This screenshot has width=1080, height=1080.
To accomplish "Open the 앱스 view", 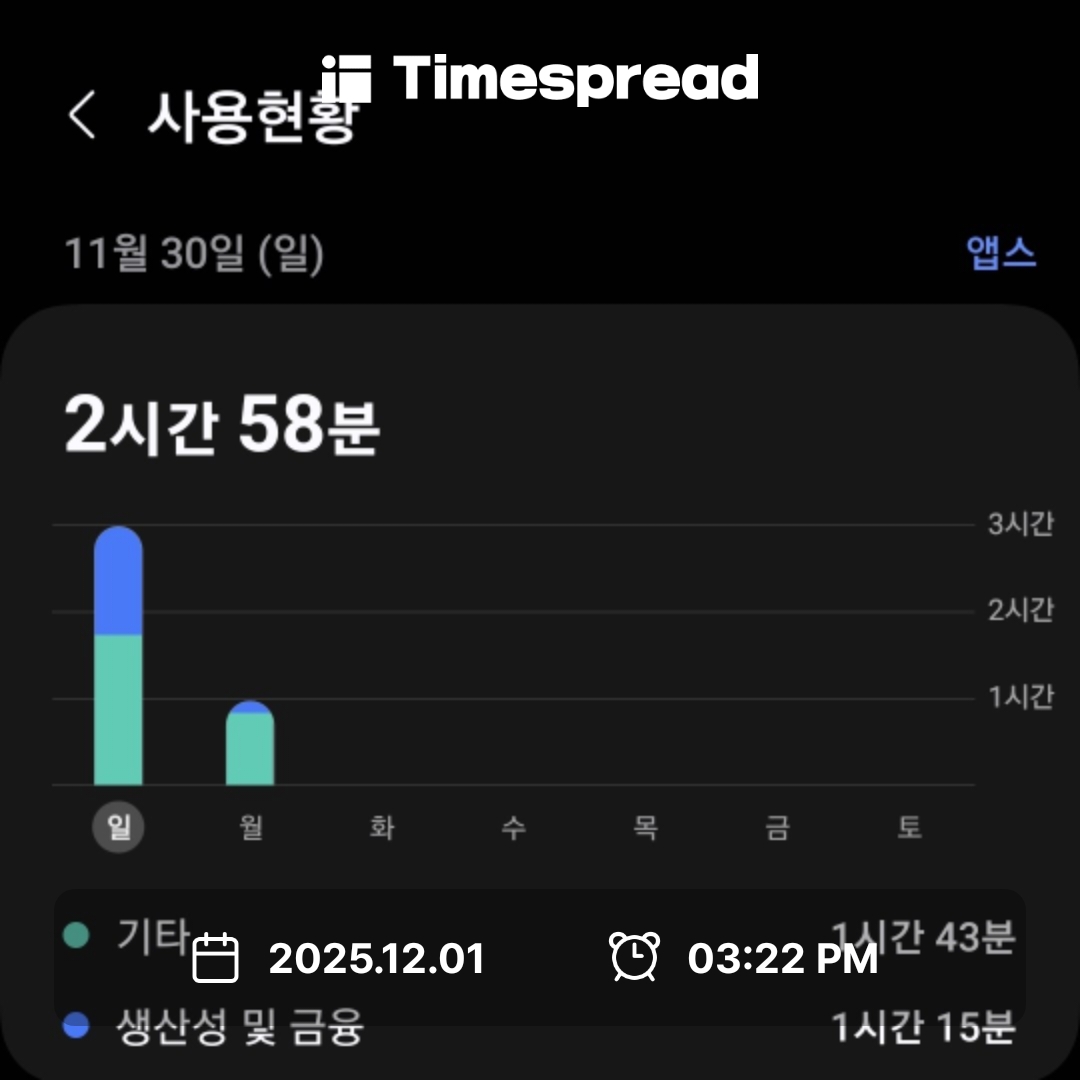I will click(x=1001, y=253).
